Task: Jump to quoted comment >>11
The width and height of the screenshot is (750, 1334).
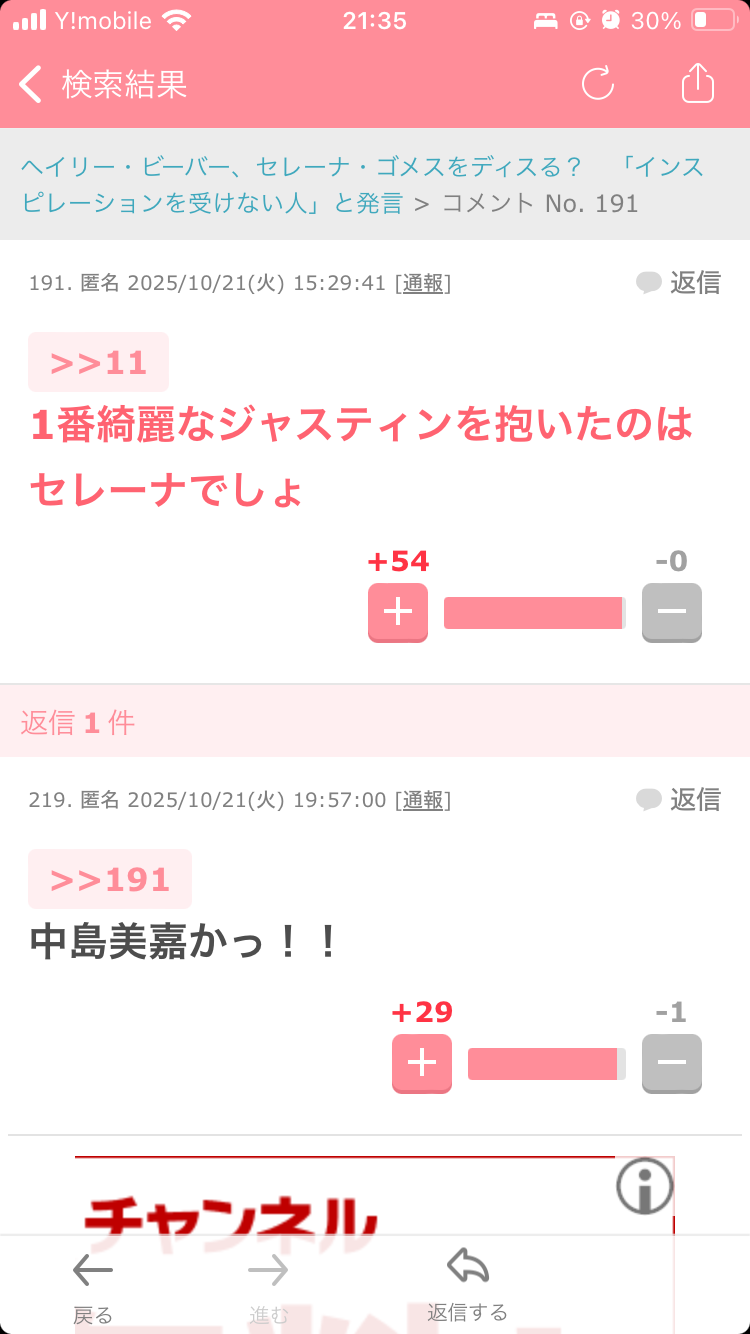Action: [x=98, y=362]
